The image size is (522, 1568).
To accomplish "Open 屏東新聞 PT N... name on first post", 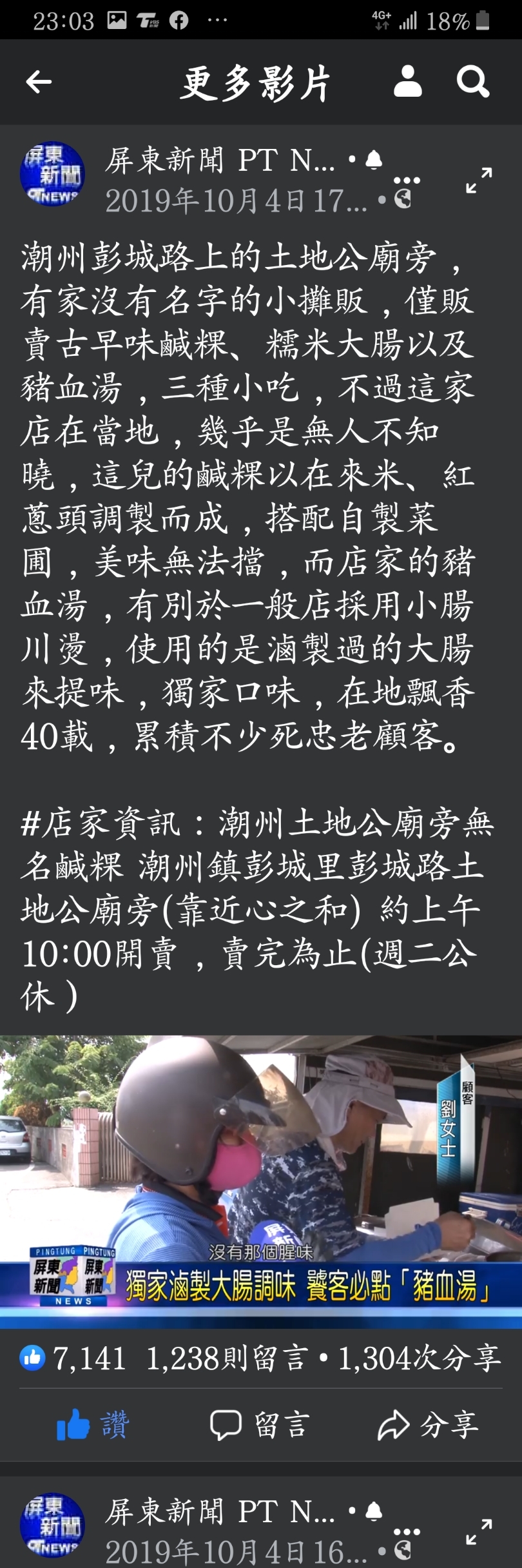I will pos(219,161).
